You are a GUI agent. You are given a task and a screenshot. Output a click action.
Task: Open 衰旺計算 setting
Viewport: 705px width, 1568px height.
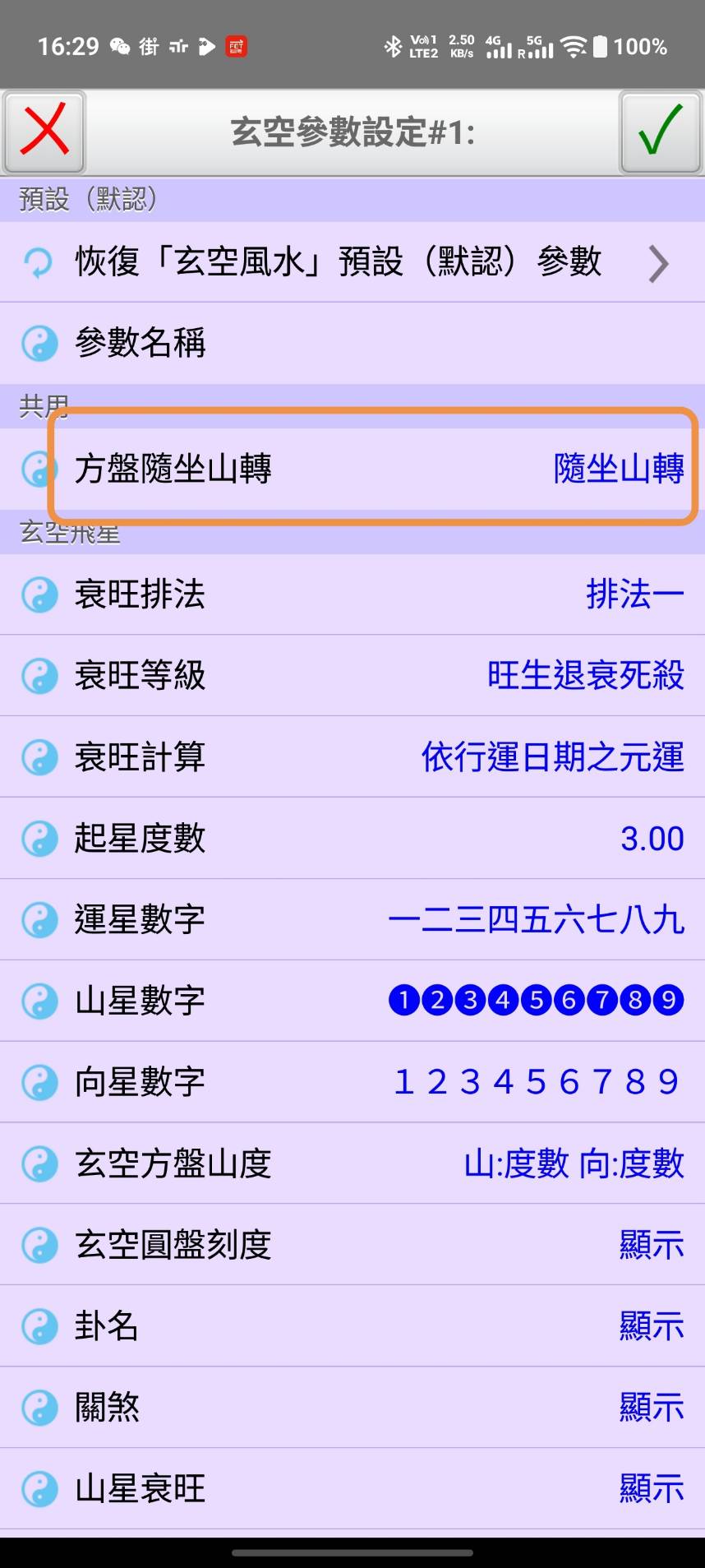point(352,756)
